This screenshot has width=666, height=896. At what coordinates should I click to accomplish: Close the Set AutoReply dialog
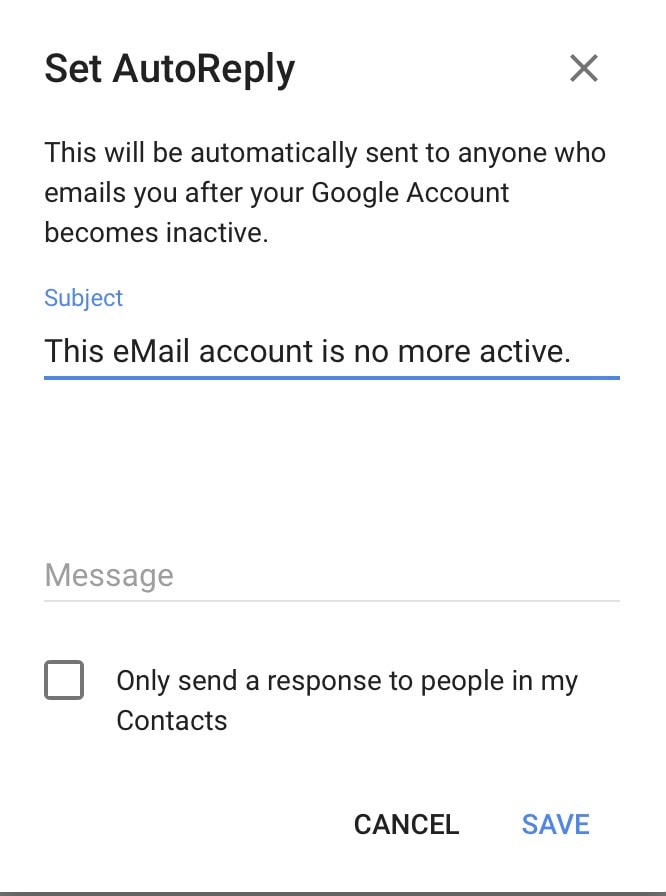point(583,69)
